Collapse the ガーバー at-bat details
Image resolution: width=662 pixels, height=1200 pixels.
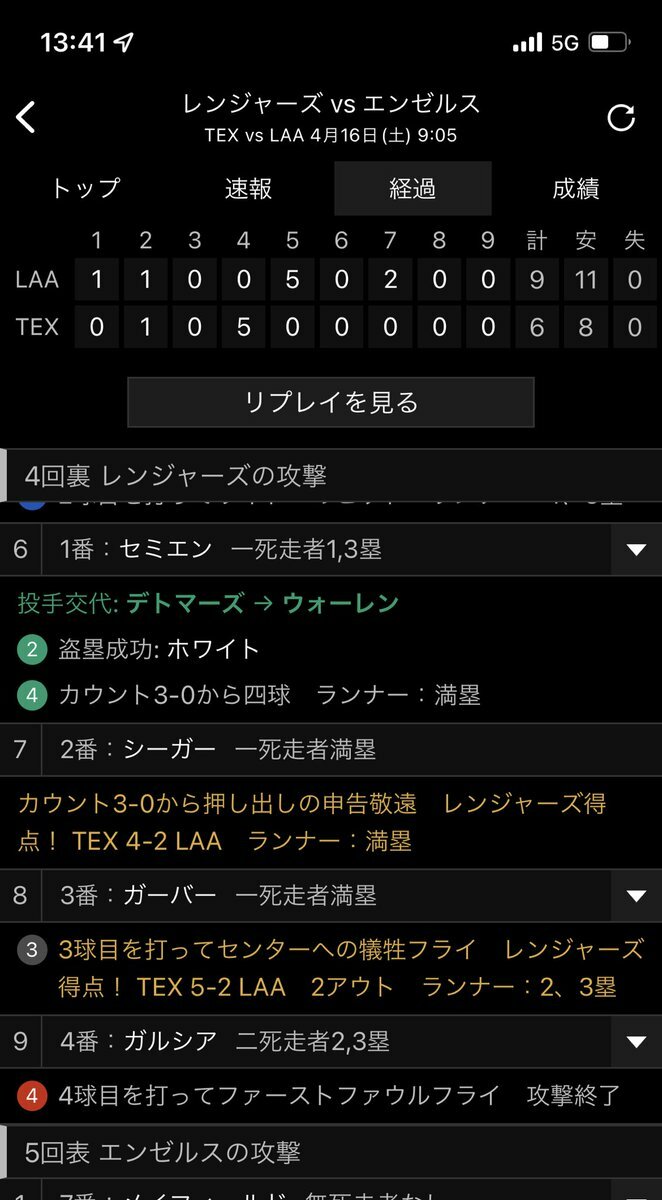click(636, 895)
